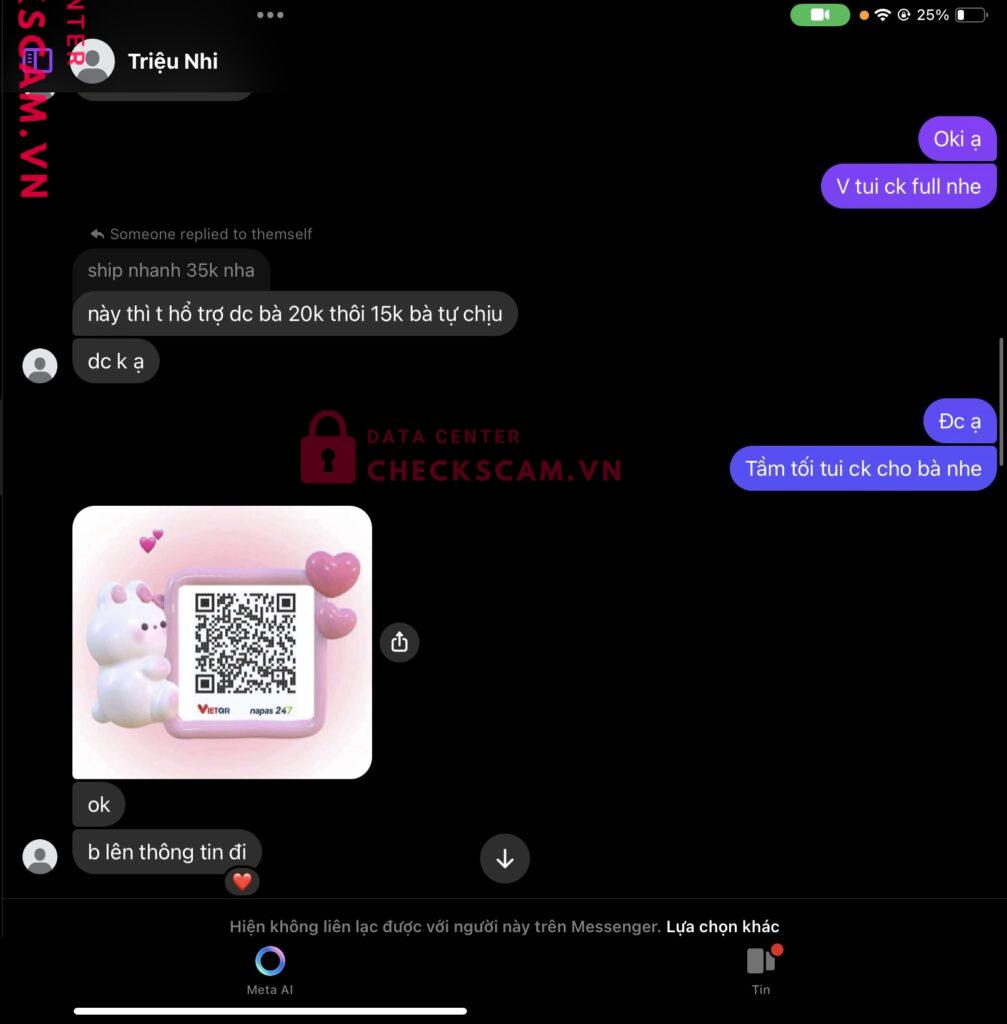Open the sidebar toggle icon

point(37,60)
